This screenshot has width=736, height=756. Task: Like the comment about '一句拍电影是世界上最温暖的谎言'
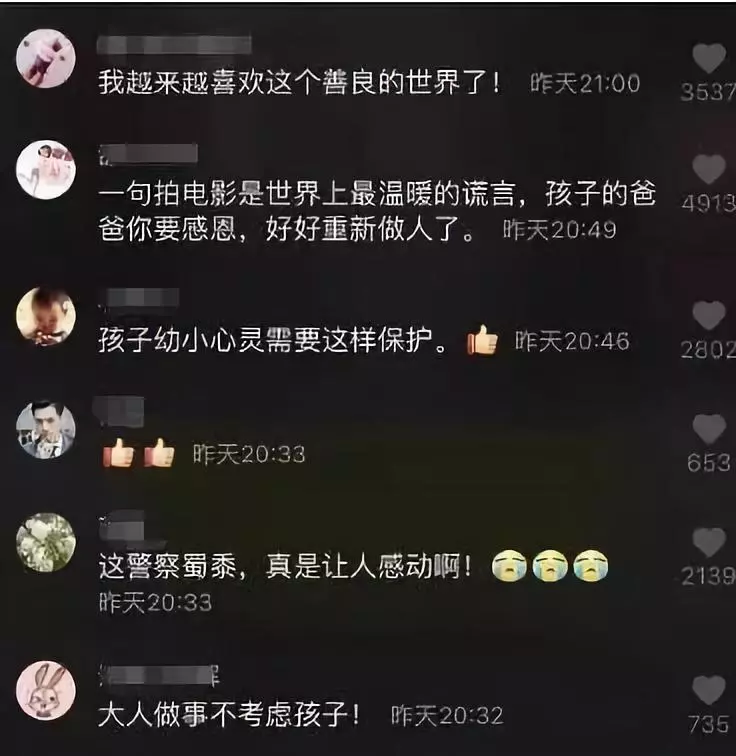709,169
